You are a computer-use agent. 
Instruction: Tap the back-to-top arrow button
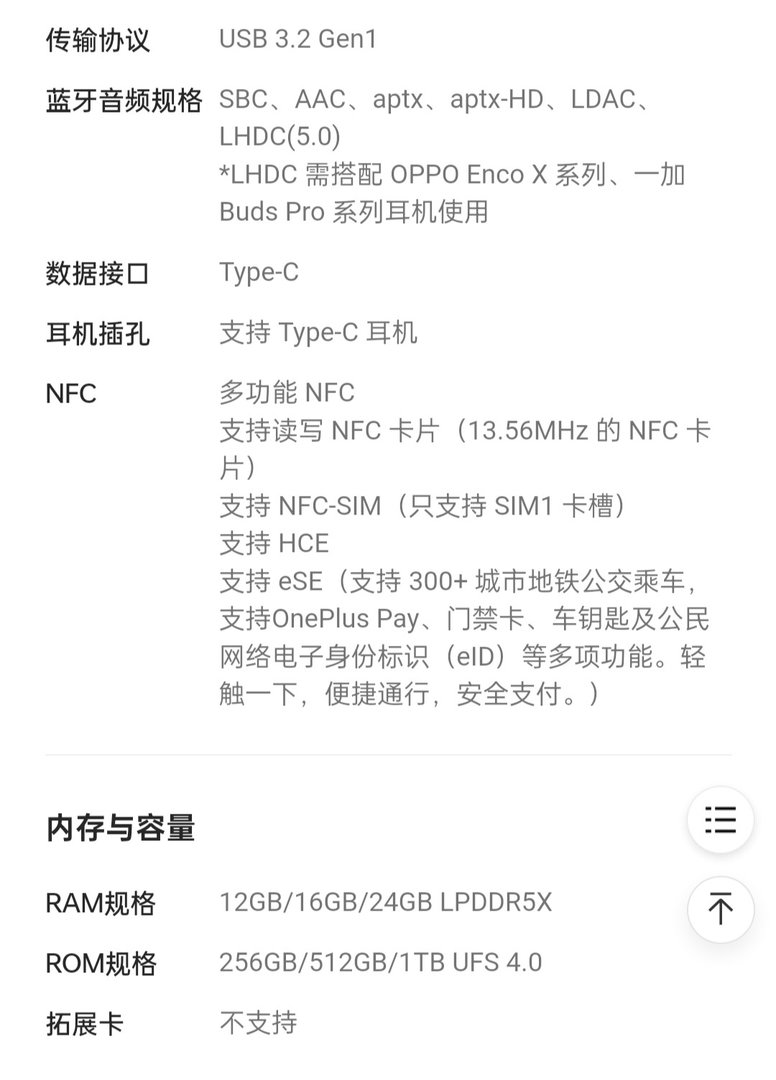tap(720, 909)
